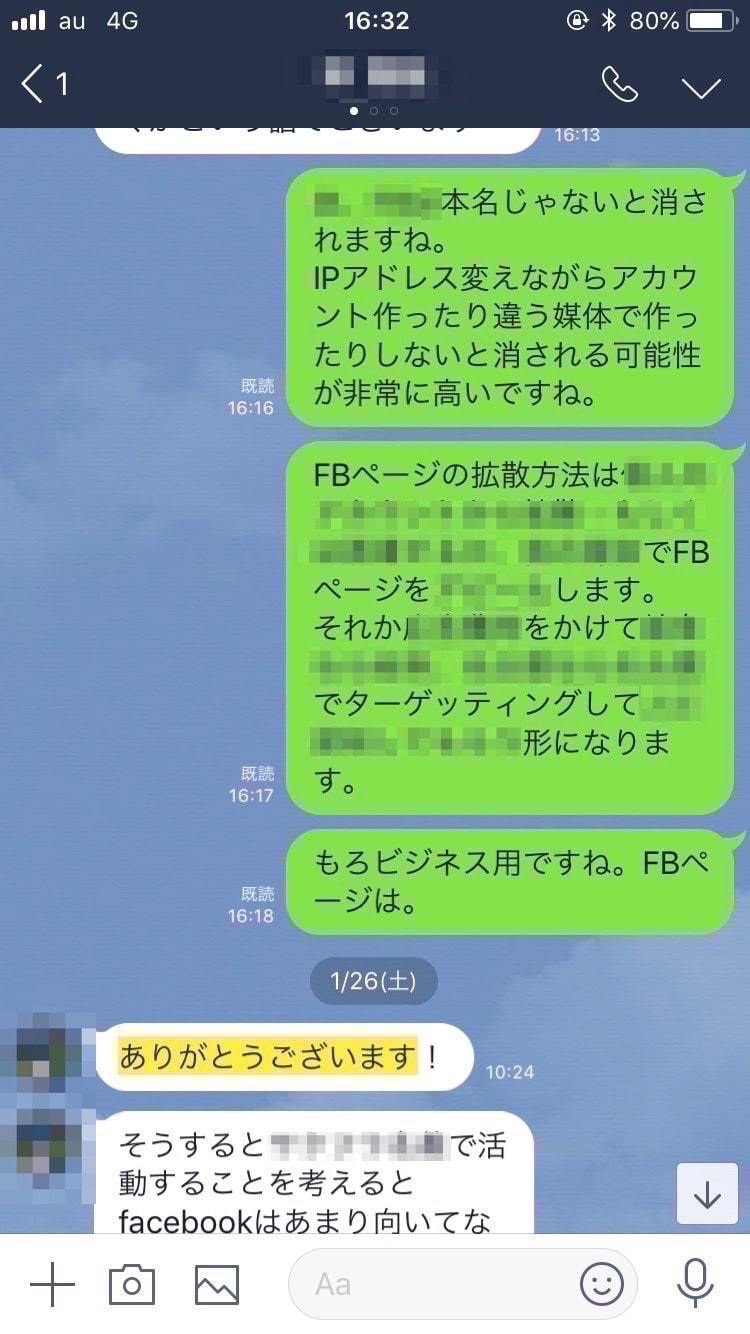The height and width of the screenshot is (1334, 750).
Task: Go back to the chat list
Action: pyautogui.click(x=42, y=85)
